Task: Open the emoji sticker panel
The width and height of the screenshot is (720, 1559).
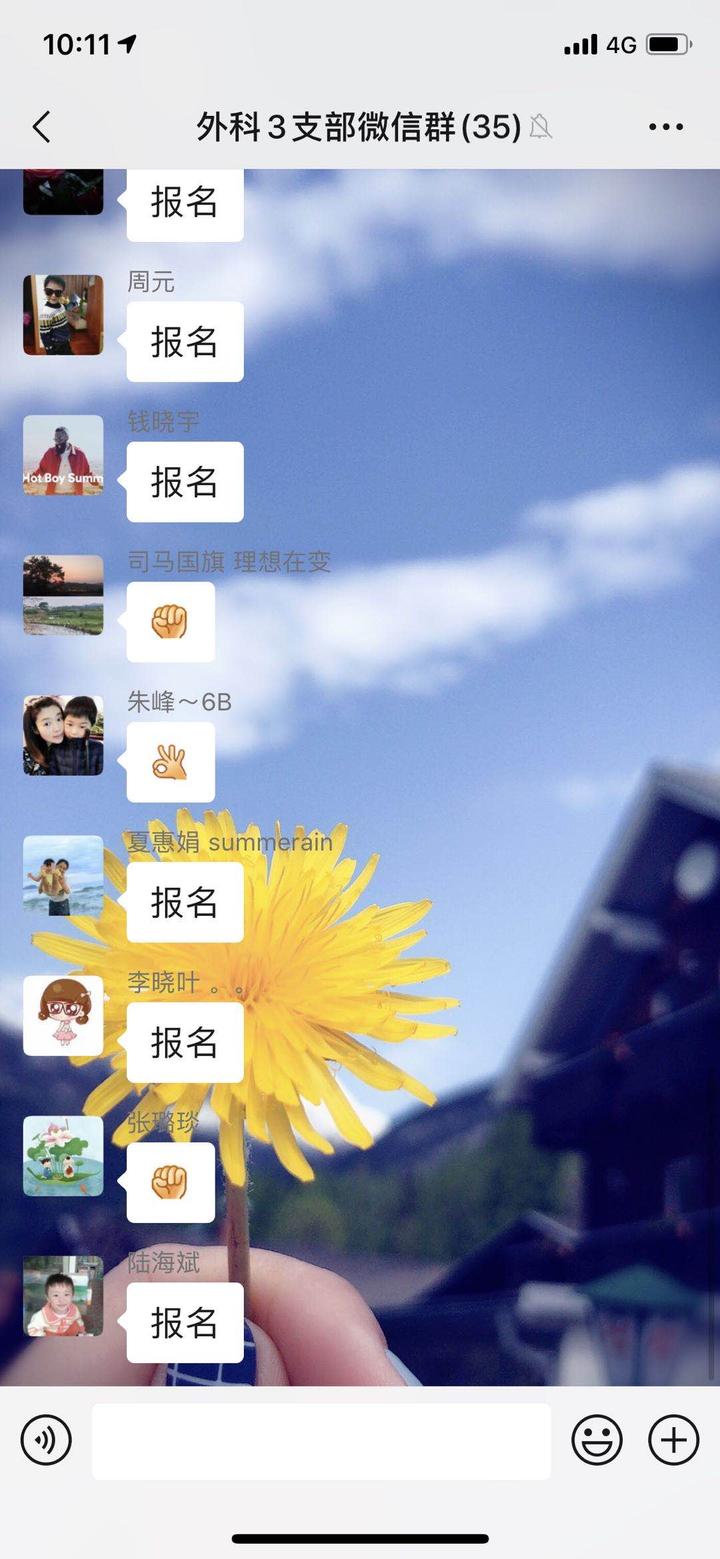Action: (597, 1441)
